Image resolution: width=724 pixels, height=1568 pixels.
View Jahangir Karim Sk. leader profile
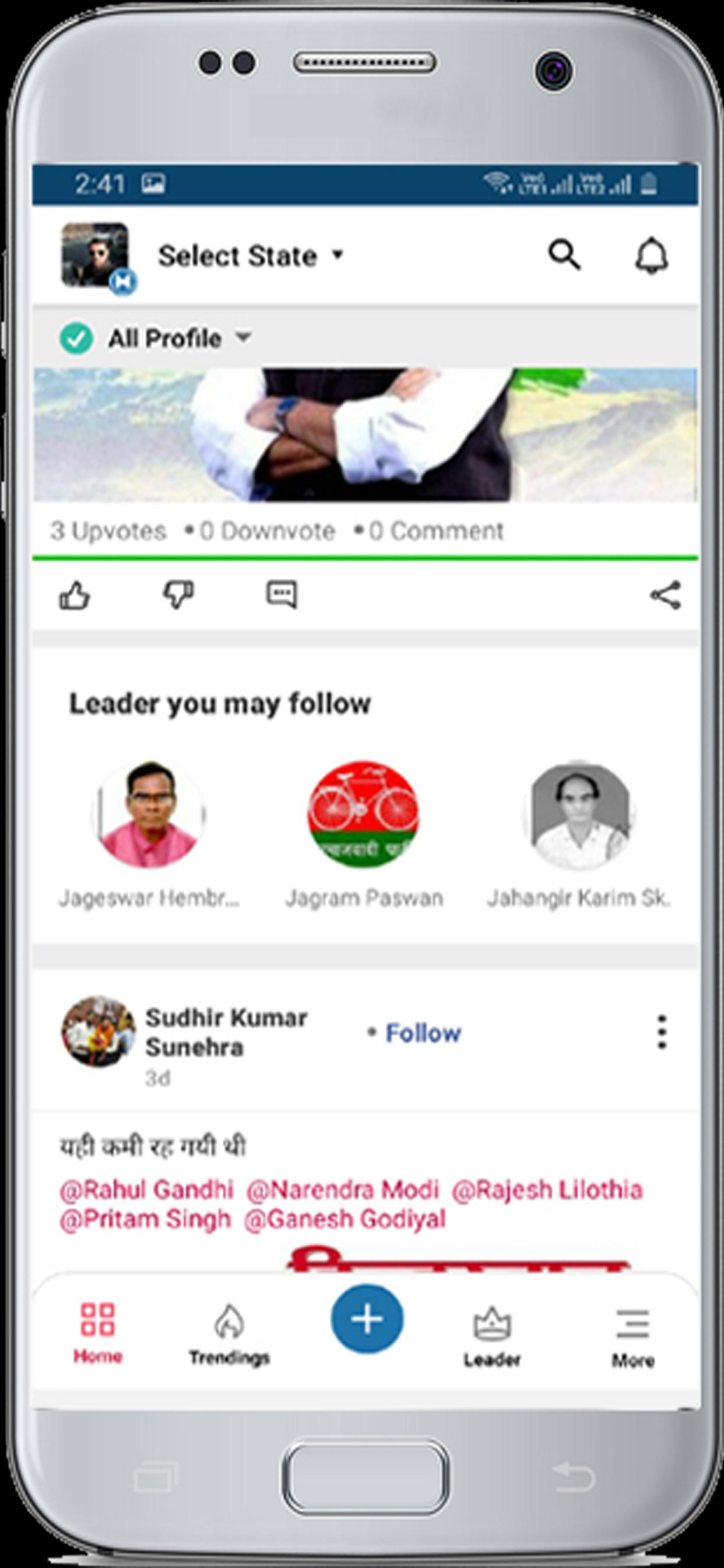(579, 814)
